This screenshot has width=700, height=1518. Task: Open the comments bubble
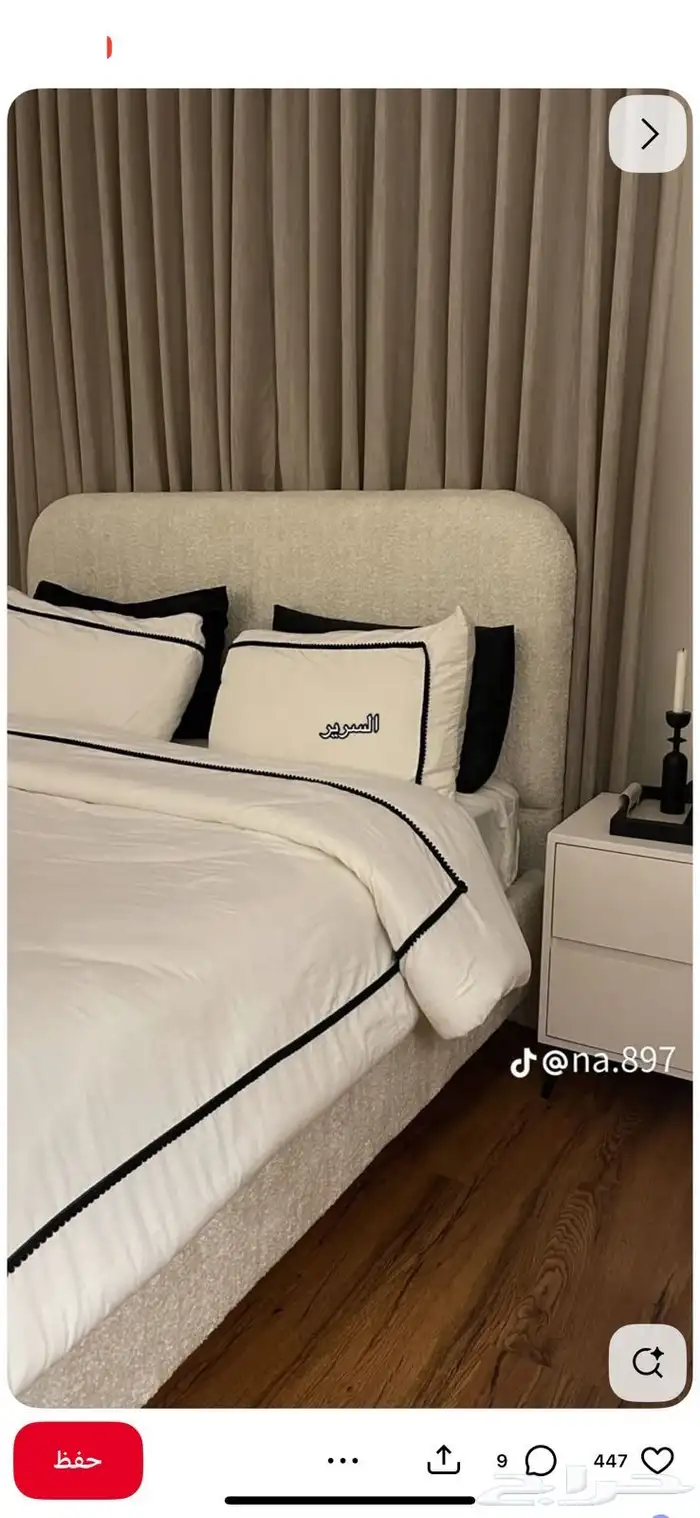pyautogui.click(x=540, y=1461)
